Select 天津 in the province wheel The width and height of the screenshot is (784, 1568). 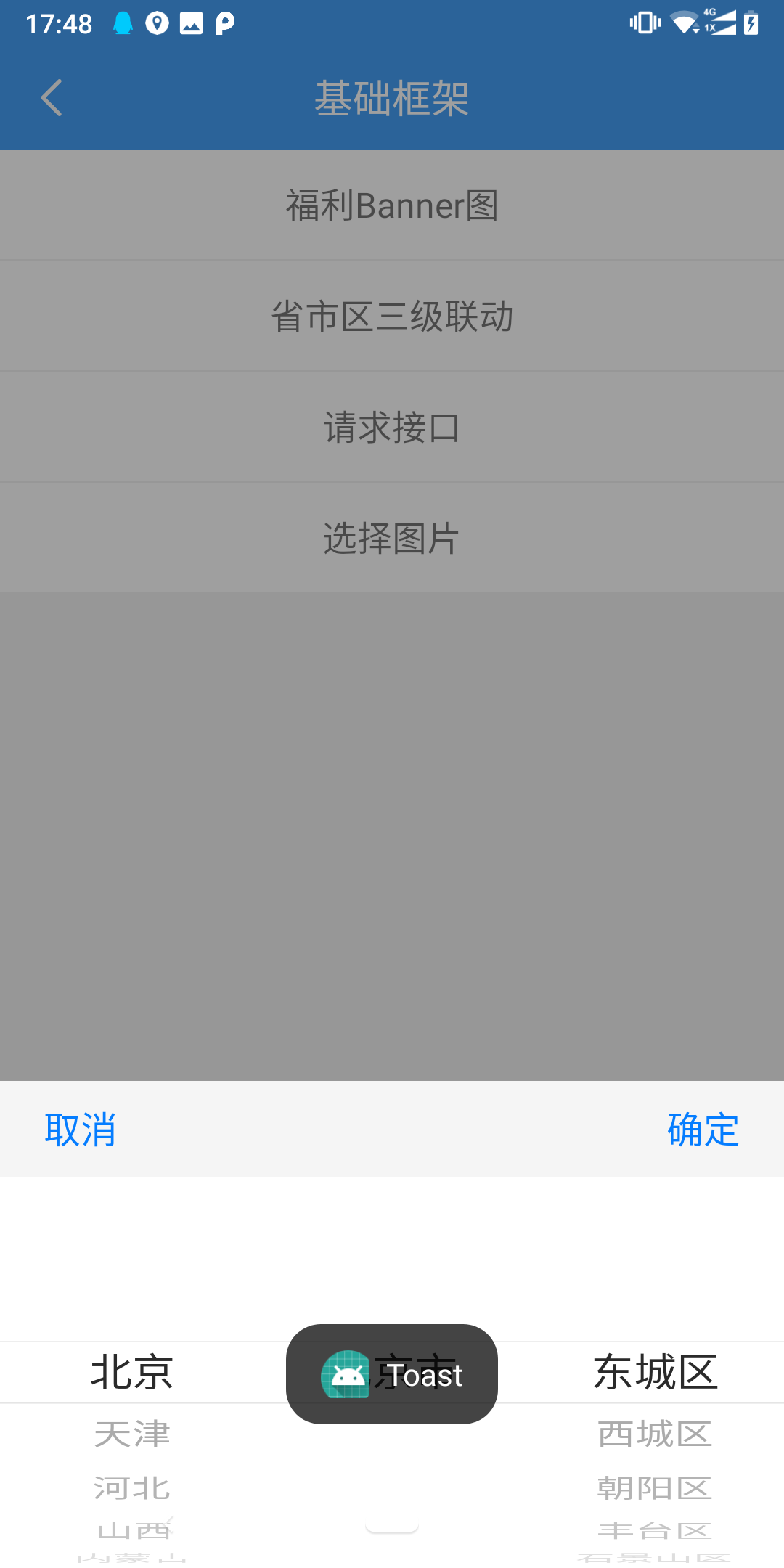pos(131,1432)
